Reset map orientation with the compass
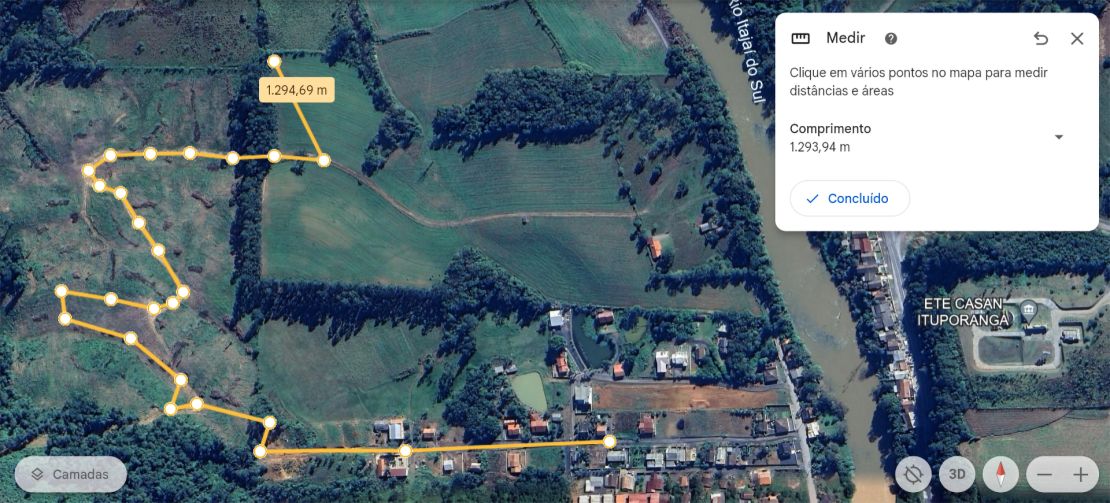Image resolution: width=1110 pixels, height=503 pixels. [1000, 474]
